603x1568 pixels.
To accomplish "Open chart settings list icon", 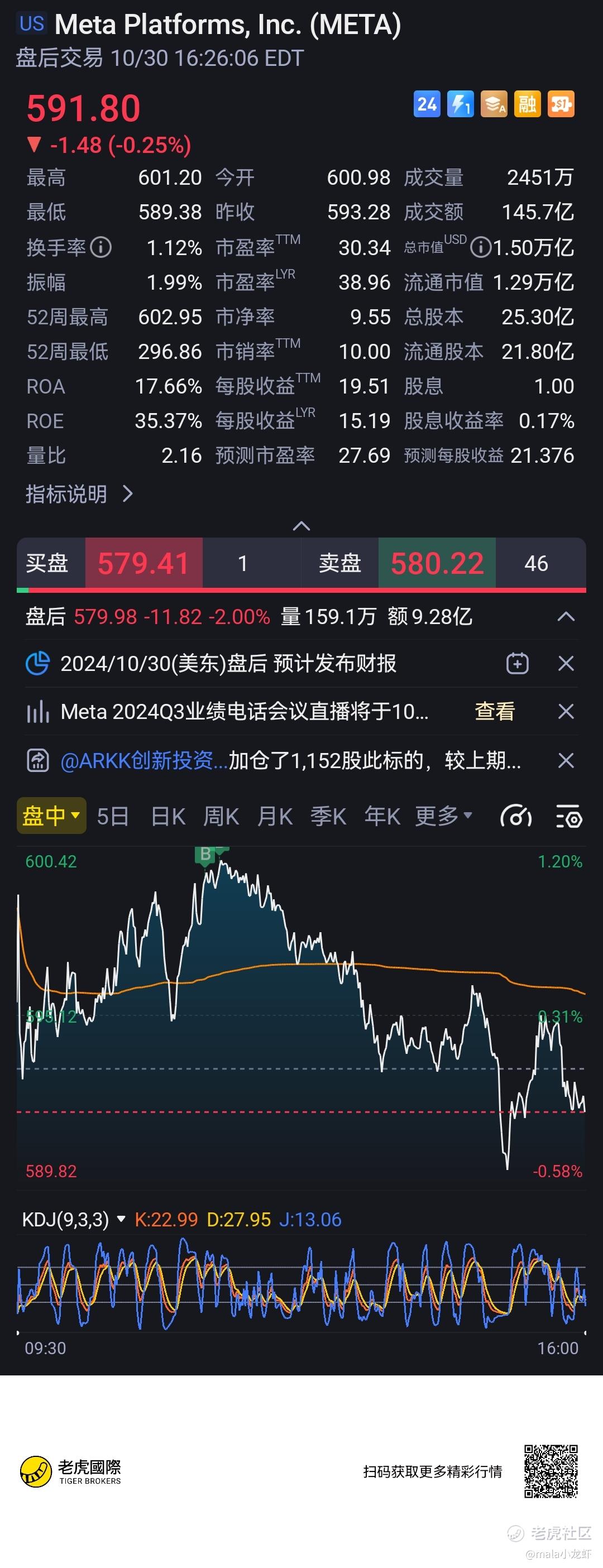I will click(x=569, y=816).
